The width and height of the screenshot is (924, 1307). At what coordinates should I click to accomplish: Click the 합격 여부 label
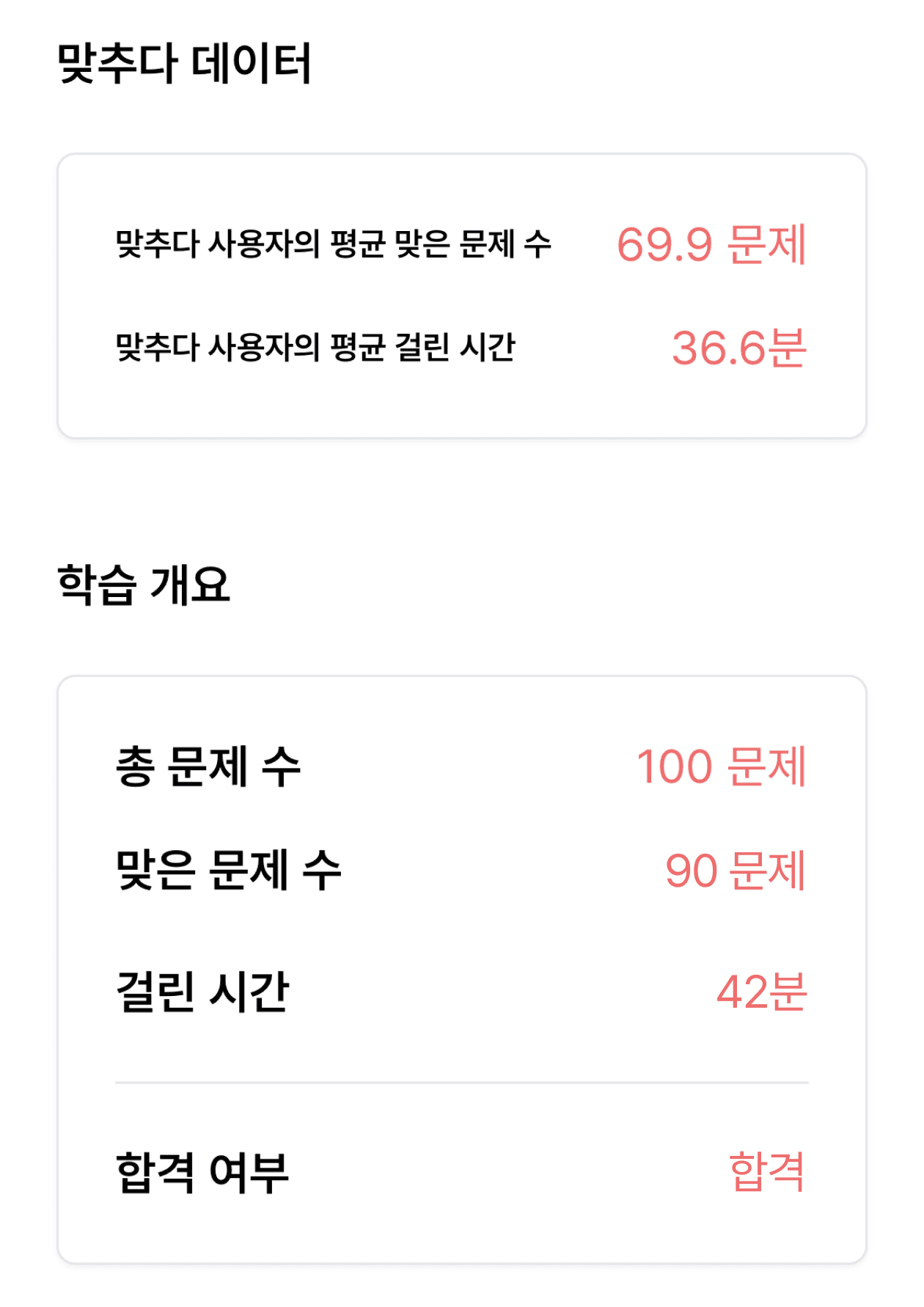click(199, 1168)
